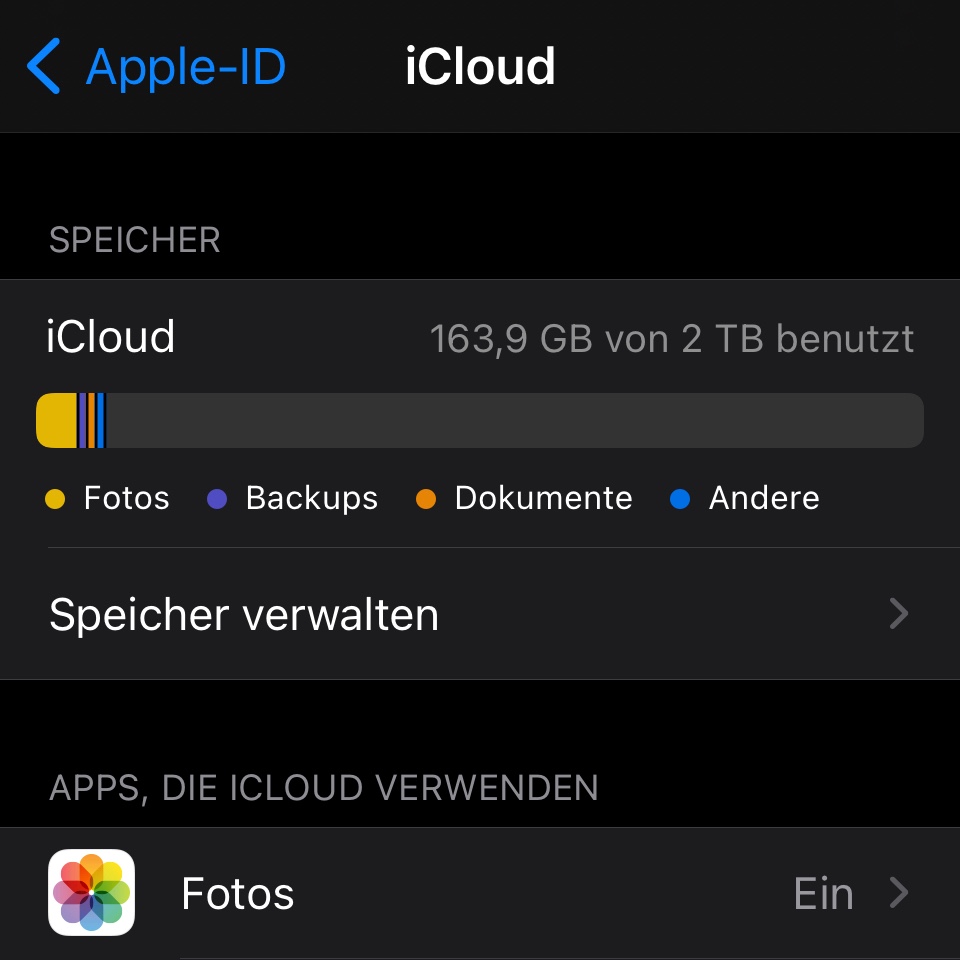Image resolution: width=960 pixels, height=960 pixels.
Task: Open Fotos iCloud settings row
Action: [480, 893]
